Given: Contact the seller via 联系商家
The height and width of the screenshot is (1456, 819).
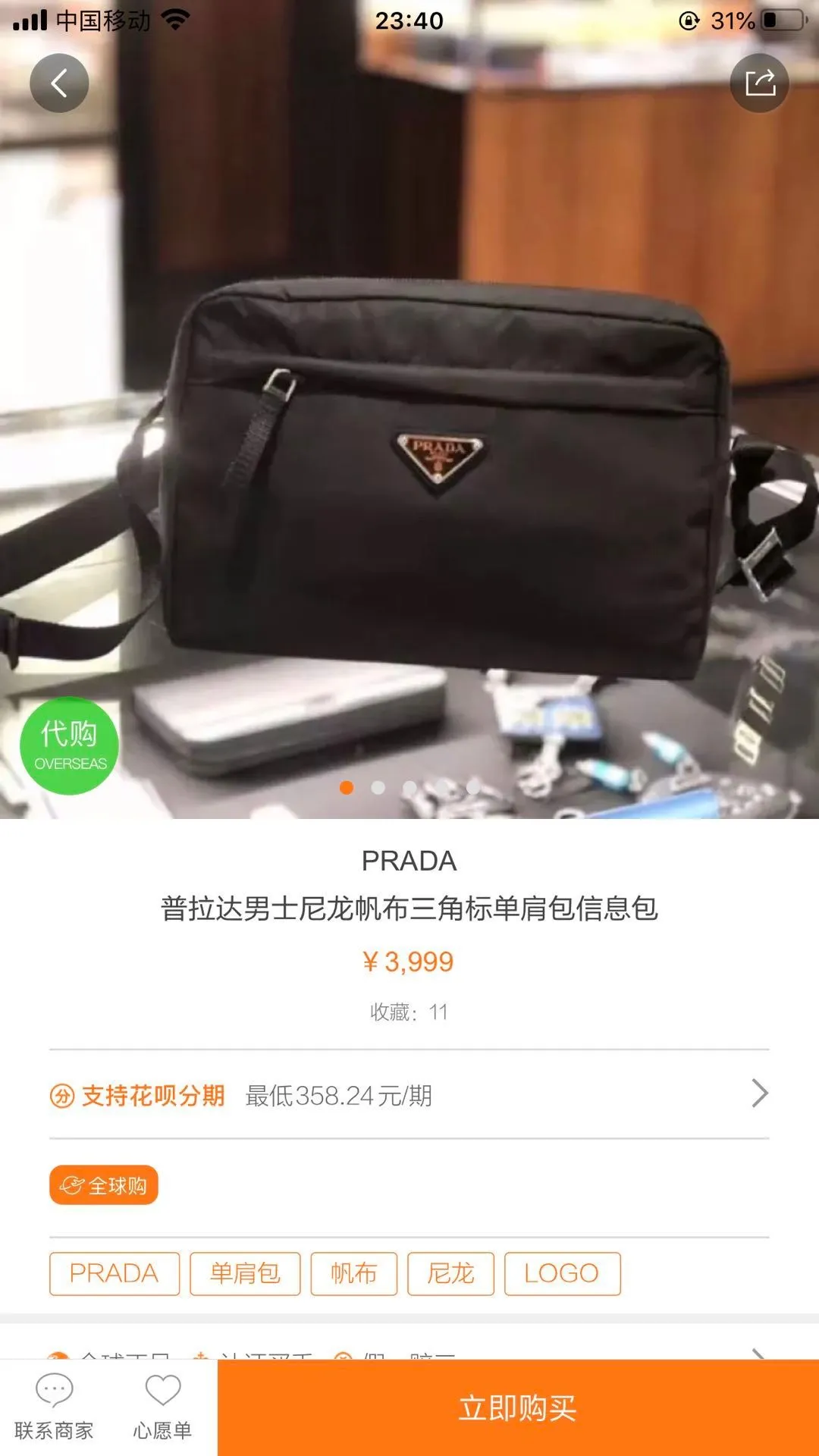Looking at the screenshot, I should 54,1407.
